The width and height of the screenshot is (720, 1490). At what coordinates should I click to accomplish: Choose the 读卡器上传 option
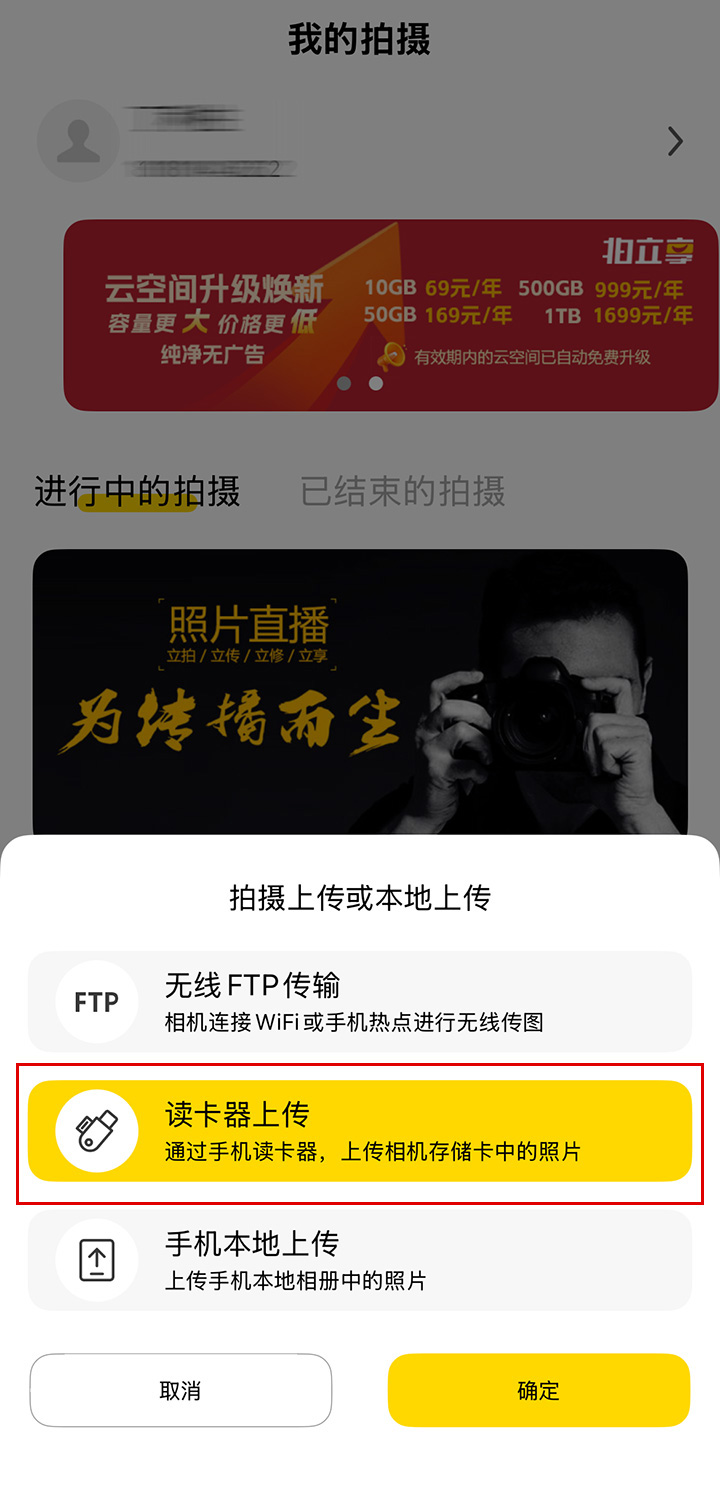360,1131
